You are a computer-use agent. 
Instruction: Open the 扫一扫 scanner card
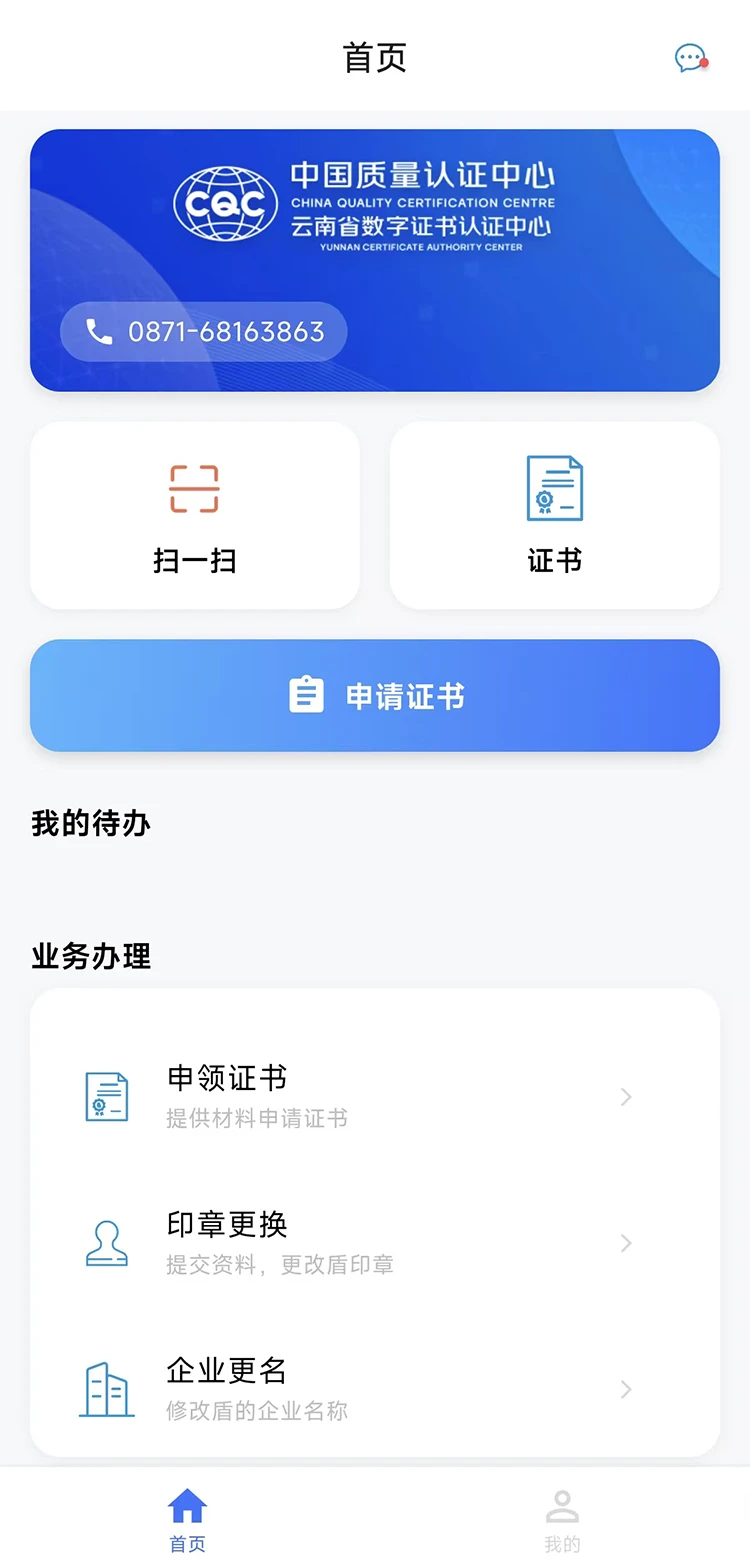coord(195,516)
